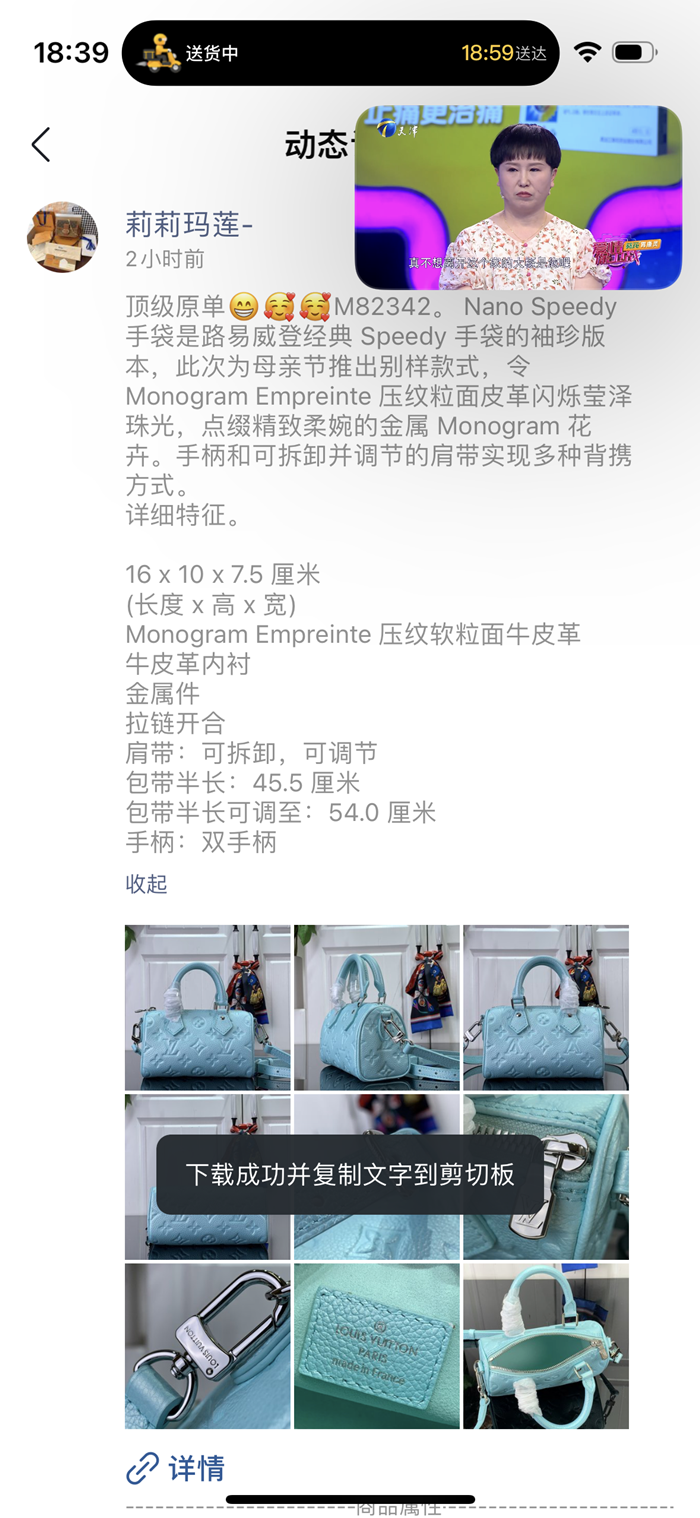
Task: Open the first bag photo in the grid
Action: click(208, 1007)
